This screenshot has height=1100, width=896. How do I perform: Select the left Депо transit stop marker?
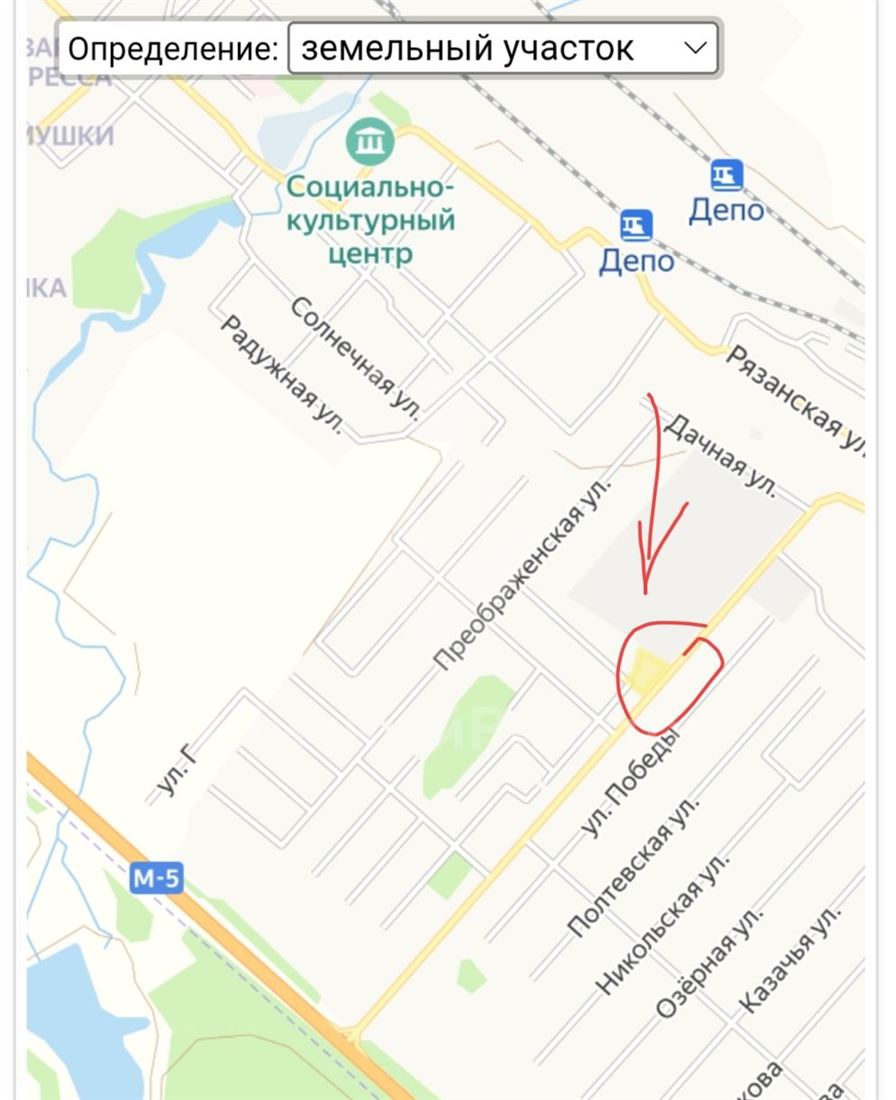click(635, 226)
